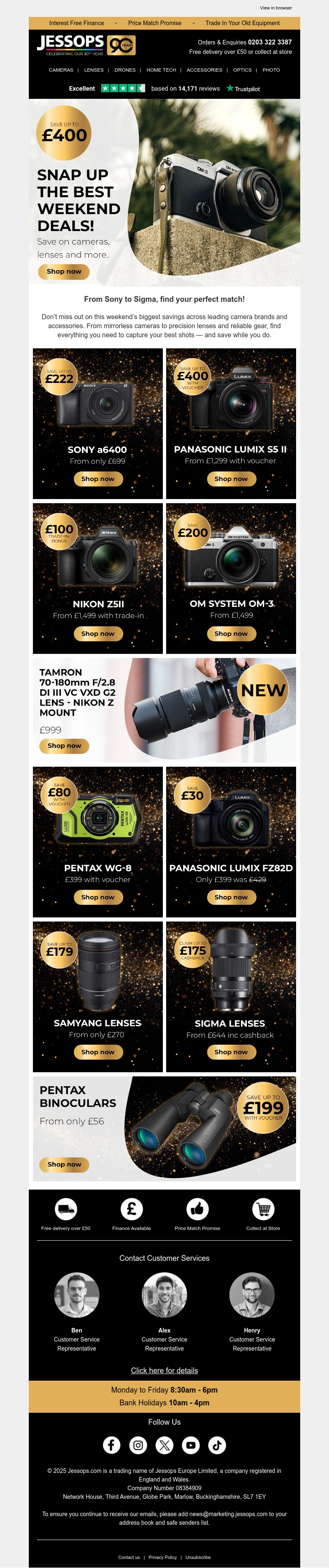
Task: Shop now for the Sony a6400
Action: pos(98,479)
